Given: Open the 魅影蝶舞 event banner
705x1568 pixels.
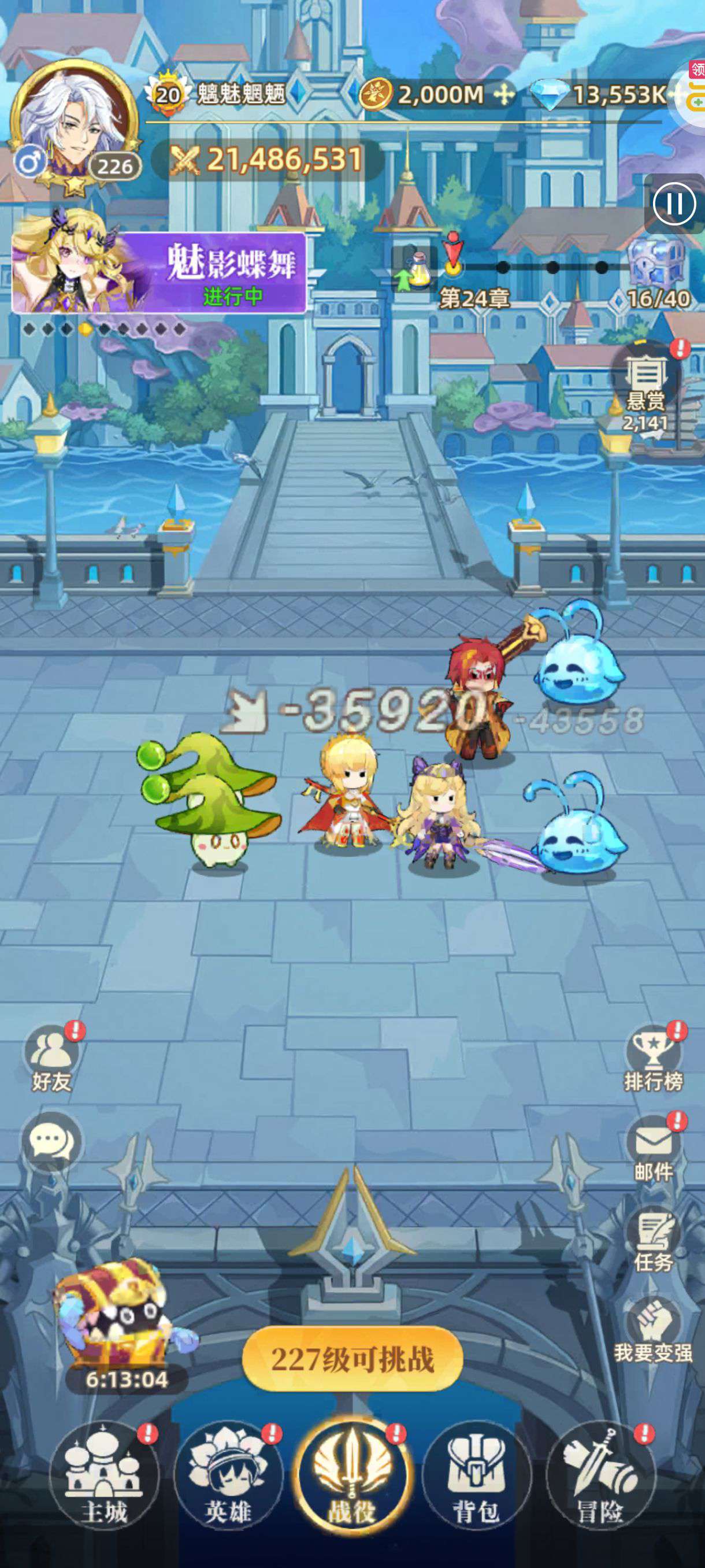Looking at the screenshot, I should (159, 271).
